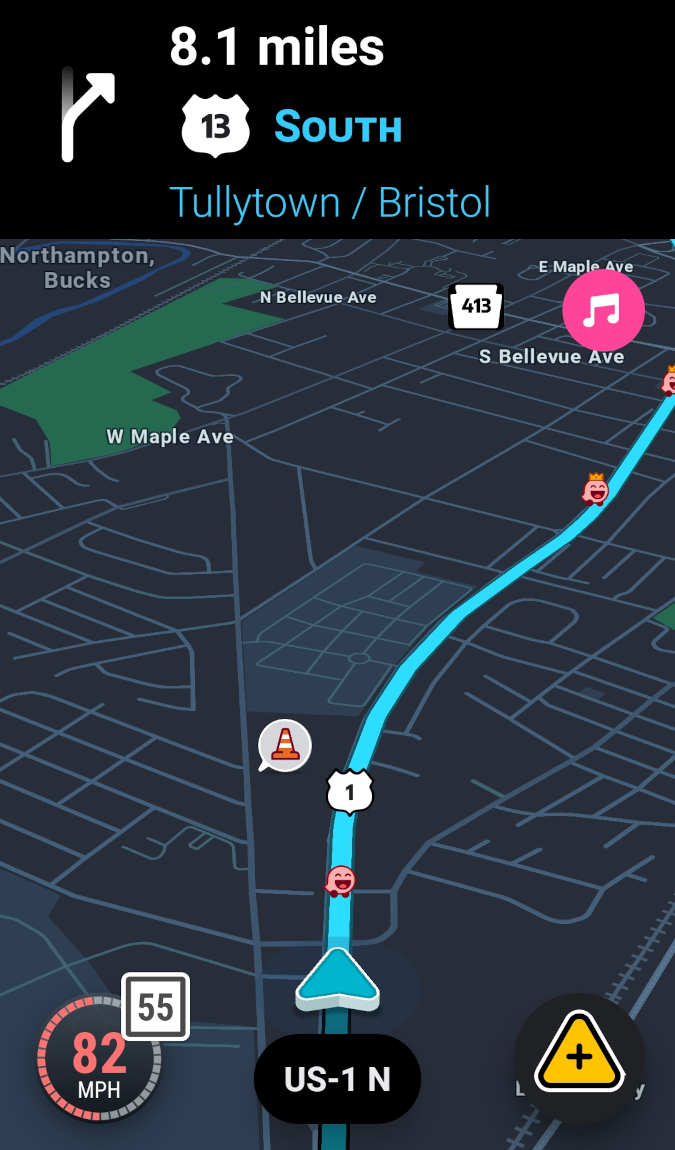View the crowned Wazer near S Bellevue Ave
Image resolution: width=675 pixels, height=1150 pixels.
click(595, 489)
